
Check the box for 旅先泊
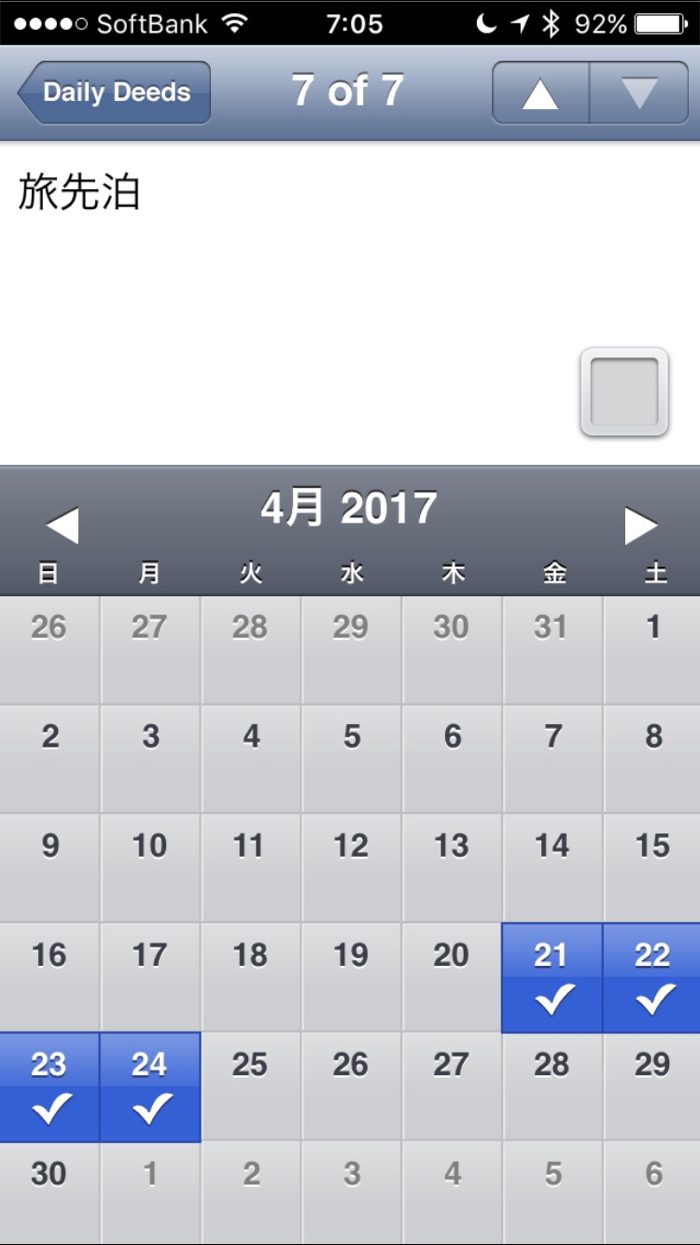tap(624, 392)
